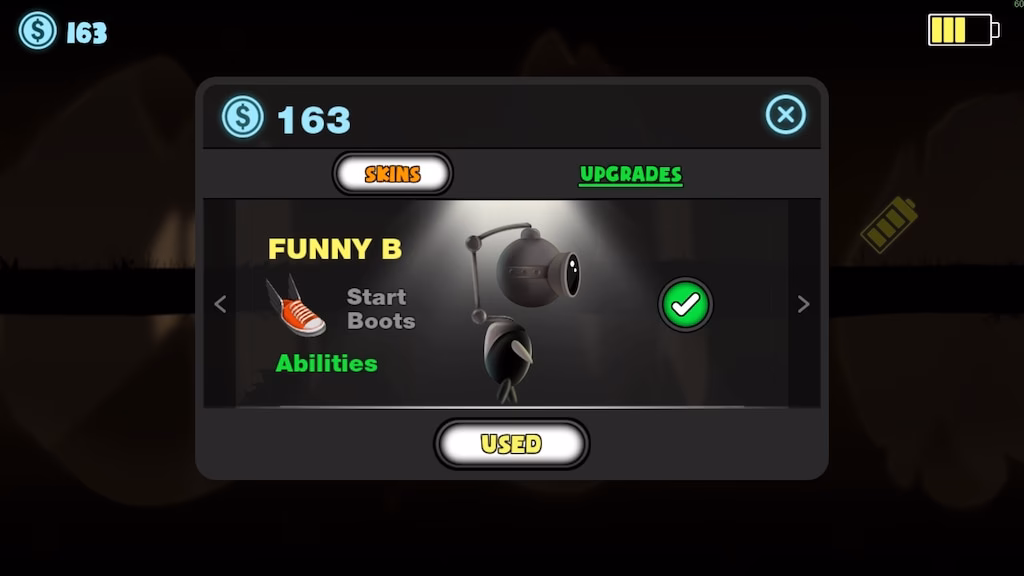This screenshot has width=1024, height=576.
Task: Switch to the Skins tab
Action: [x=392, y=174]
